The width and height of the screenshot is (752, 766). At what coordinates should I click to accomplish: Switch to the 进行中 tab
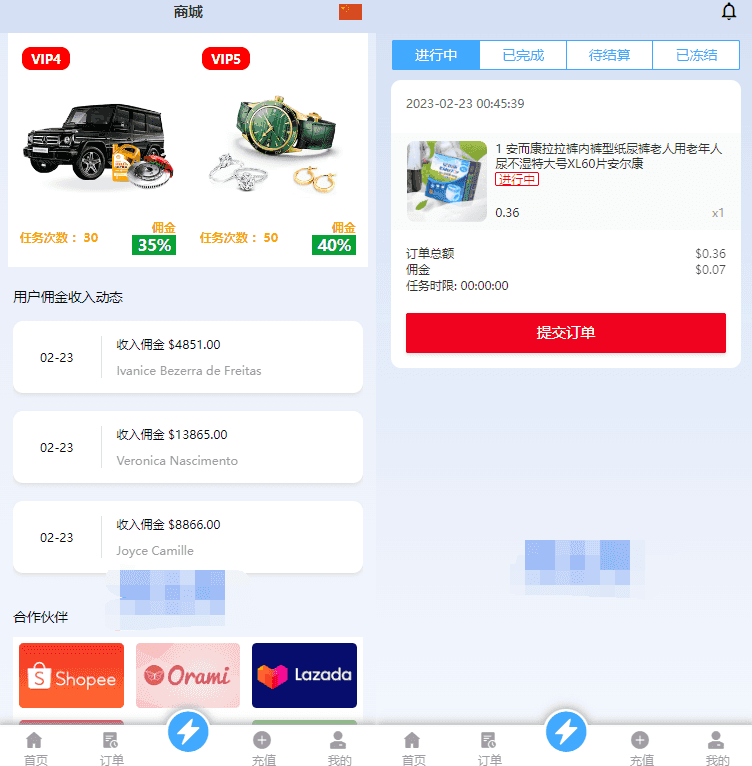(x=436, y=55)
